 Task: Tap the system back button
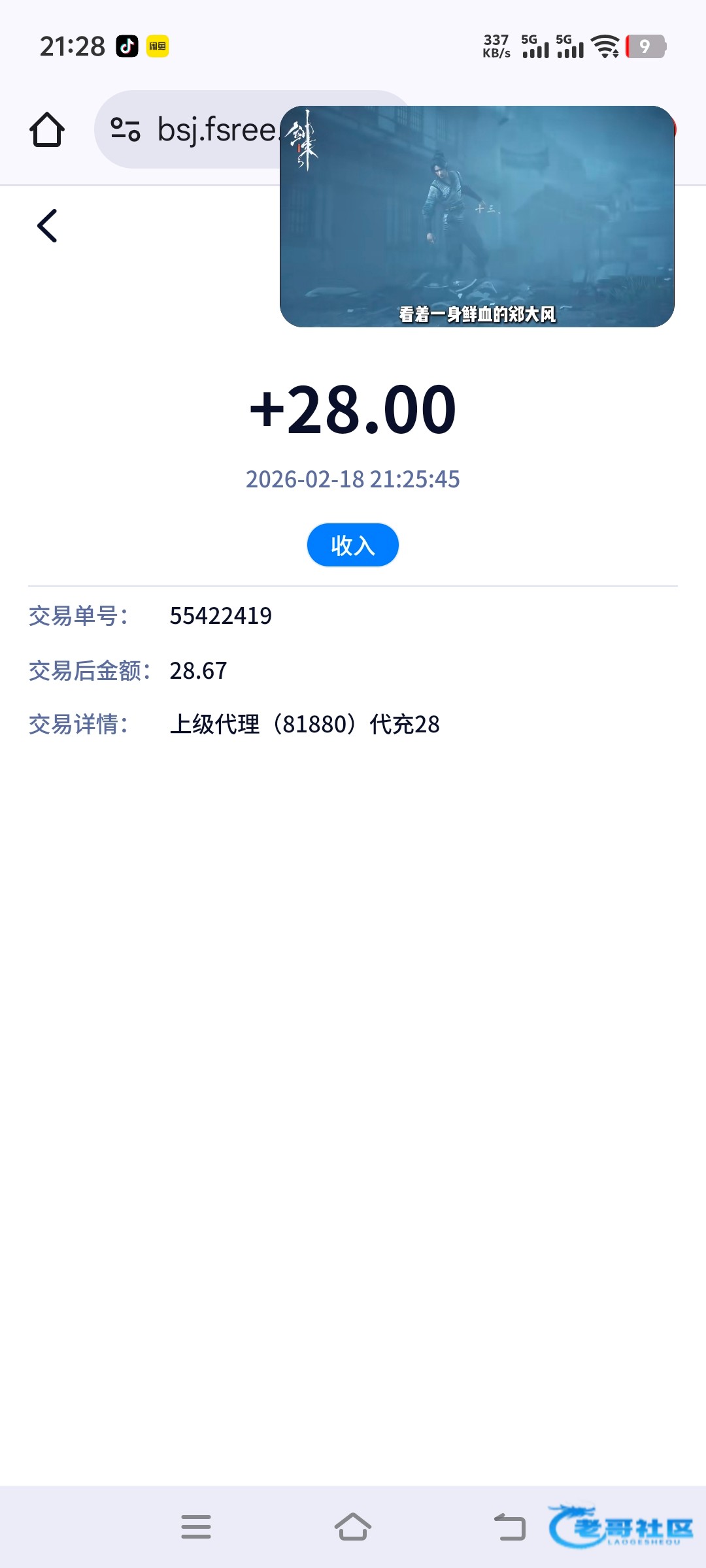click(509, 1527)
